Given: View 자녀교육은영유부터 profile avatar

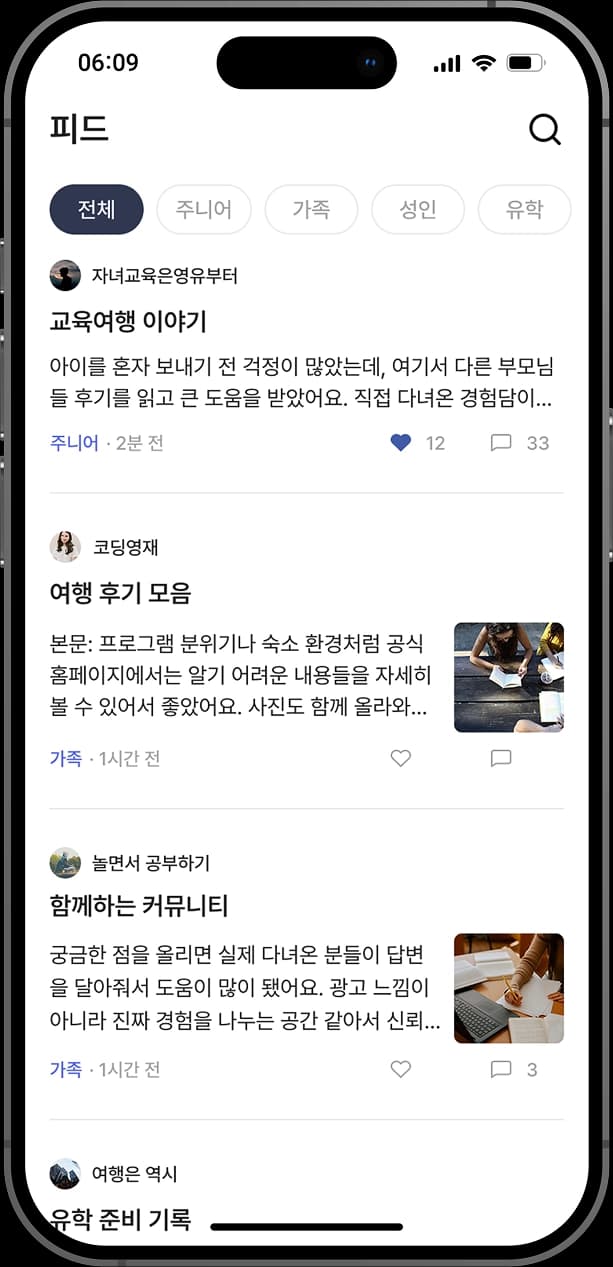Looking at the screenshot, I should point(65,275).
